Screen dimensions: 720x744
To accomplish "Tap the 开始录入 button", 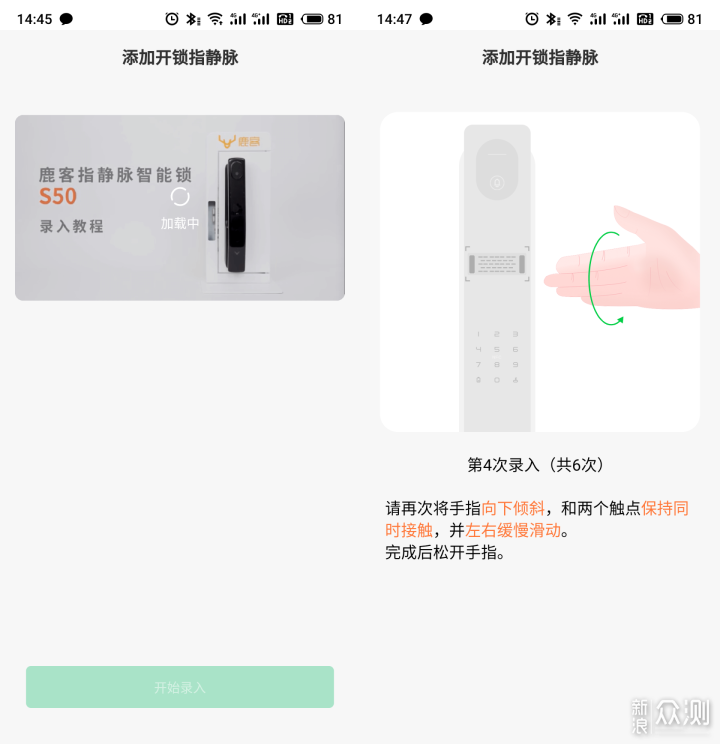I will (x=180, y=687).
